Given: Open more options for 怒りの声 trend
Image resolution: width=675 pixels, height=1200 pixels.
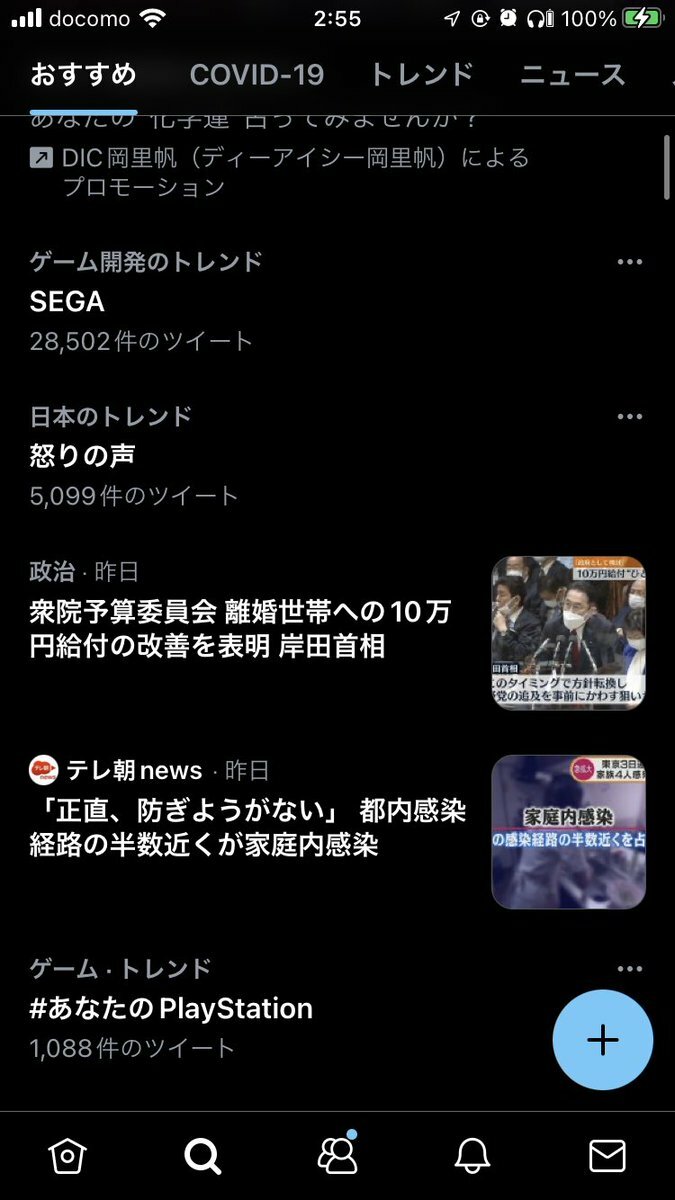Looking at the screenshot, I should [629, 417].
